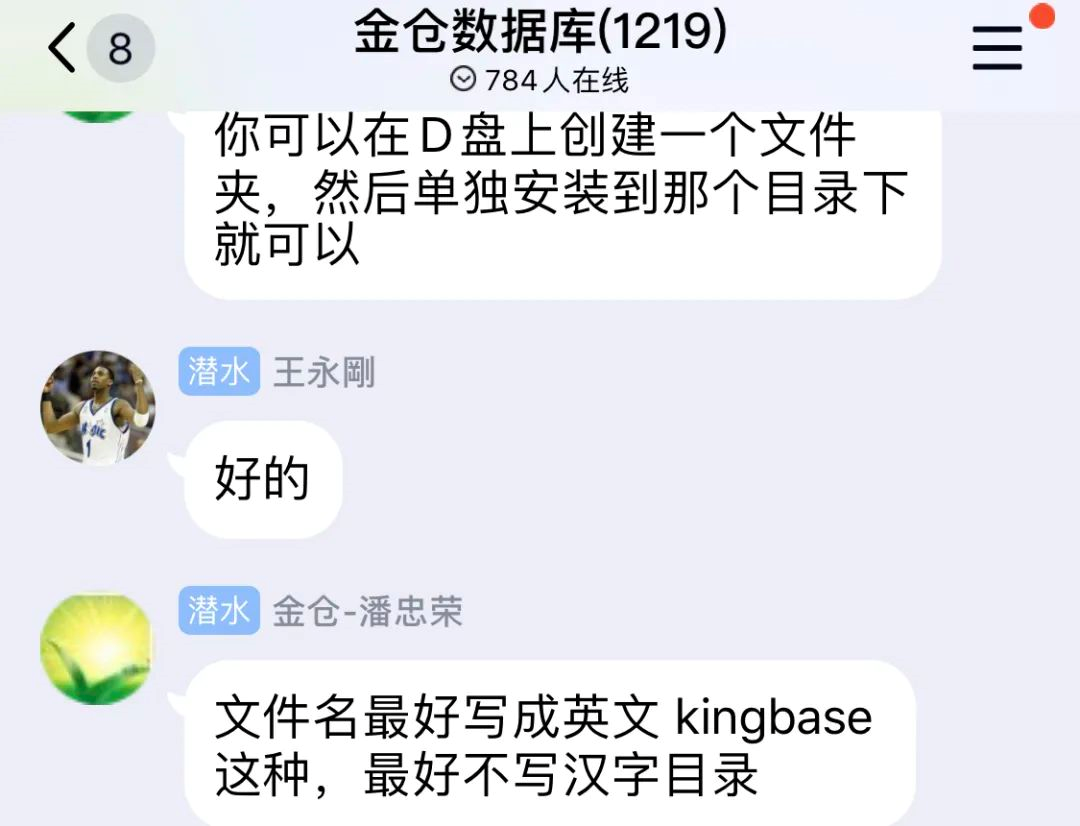1080x826 pixels.
Task: Go back to the chat list
Action: pyautogui.click(x=62, y=47)
